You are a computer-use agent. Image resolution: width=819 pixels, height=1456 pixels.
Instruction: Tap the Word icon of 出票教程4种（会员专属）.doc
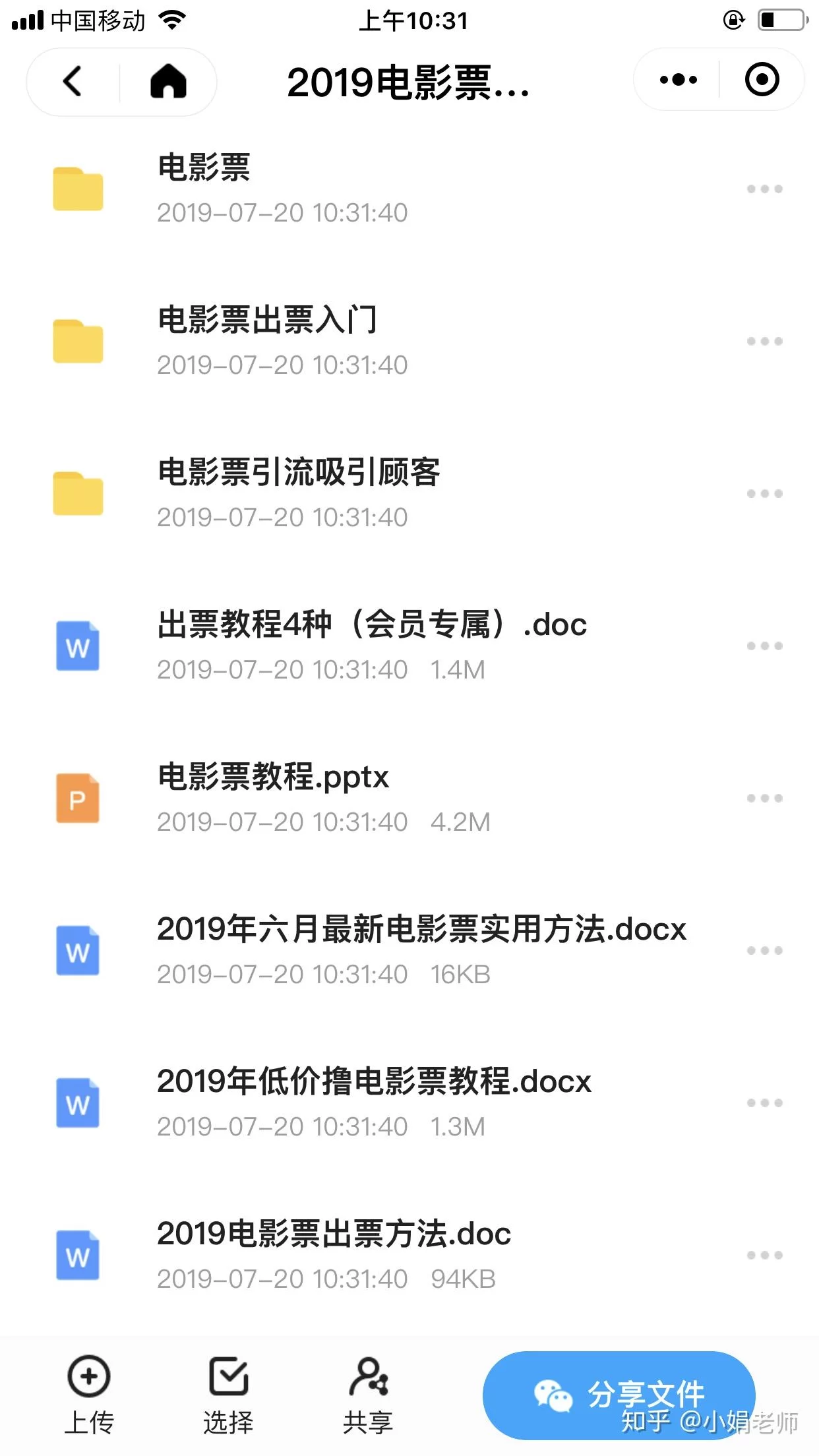click(77, 646)
